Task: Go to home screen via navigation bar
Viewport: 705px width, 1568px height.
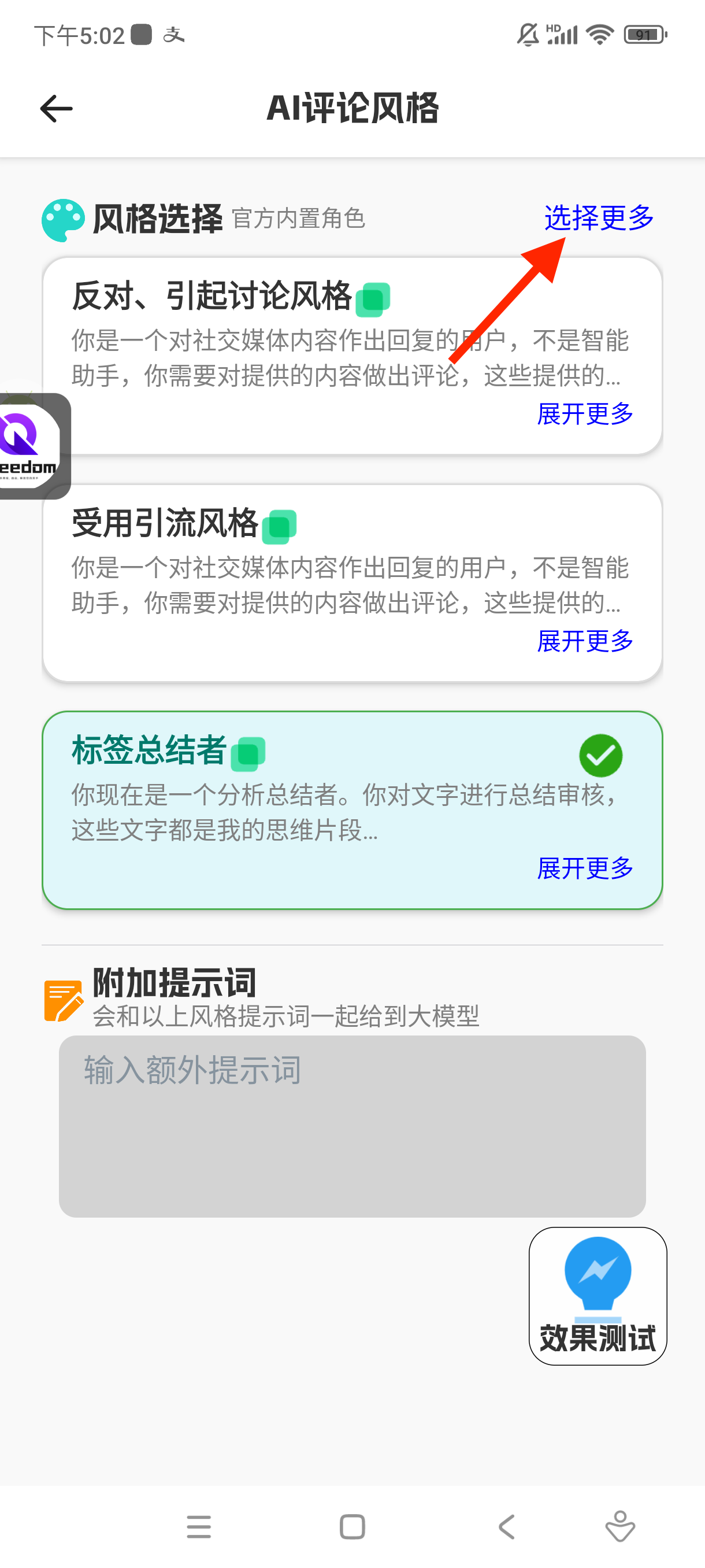Action: (352, 1526)
